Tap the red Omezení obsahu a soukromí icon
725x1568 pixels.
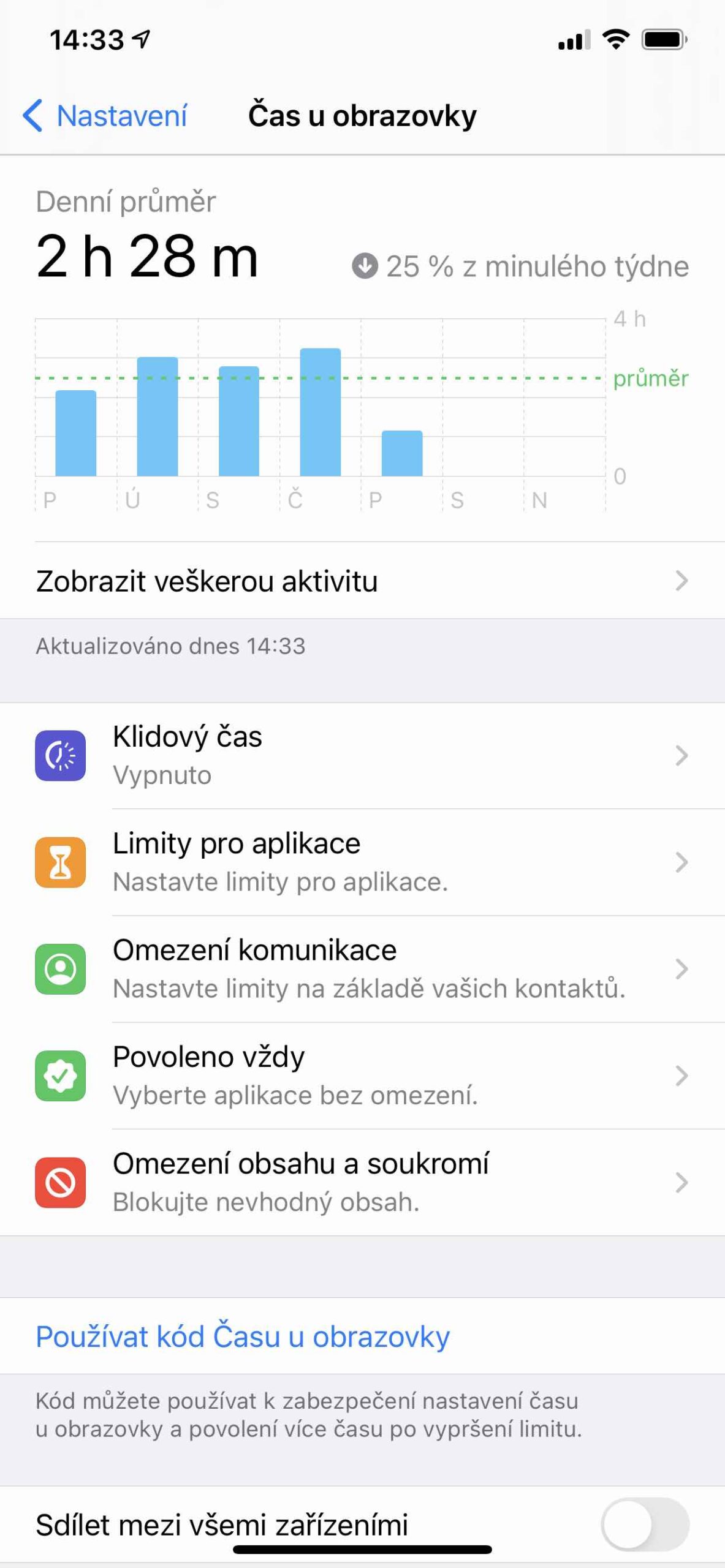click(x=61, y=1182)
